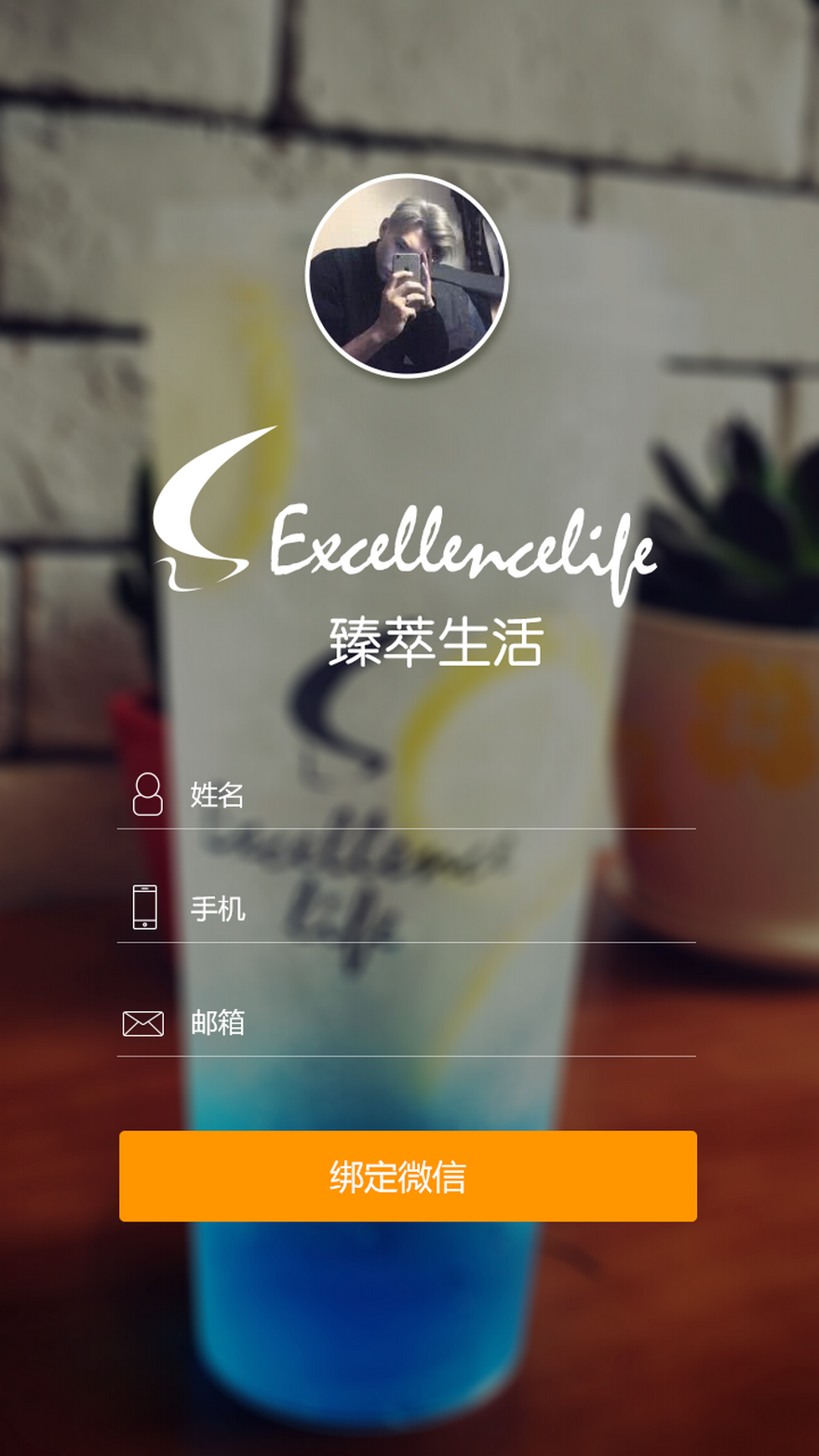Tap the orange 绑定微信 button

pyautogui.click(x=408, y=1176)
